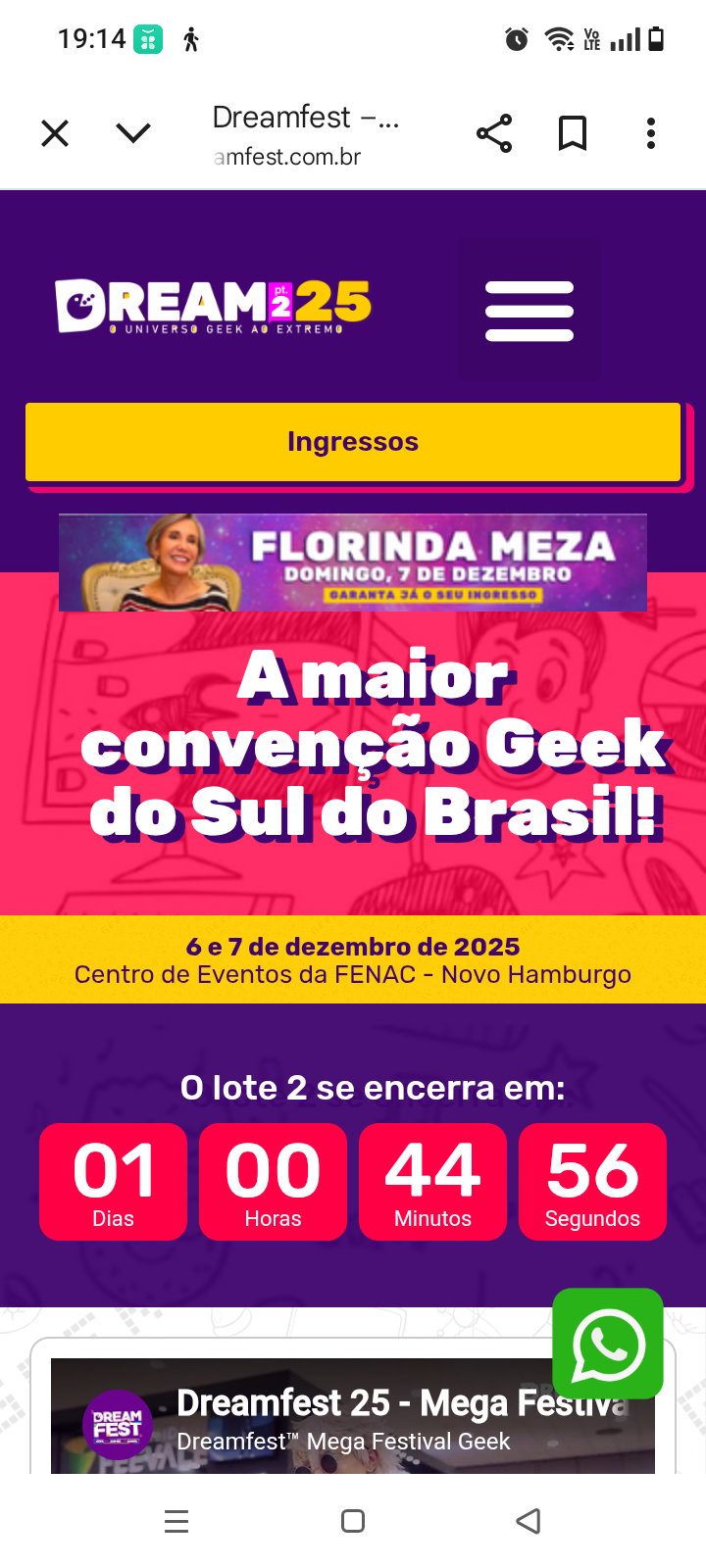Bookmark this Dreamfest page

pos(573,133)
